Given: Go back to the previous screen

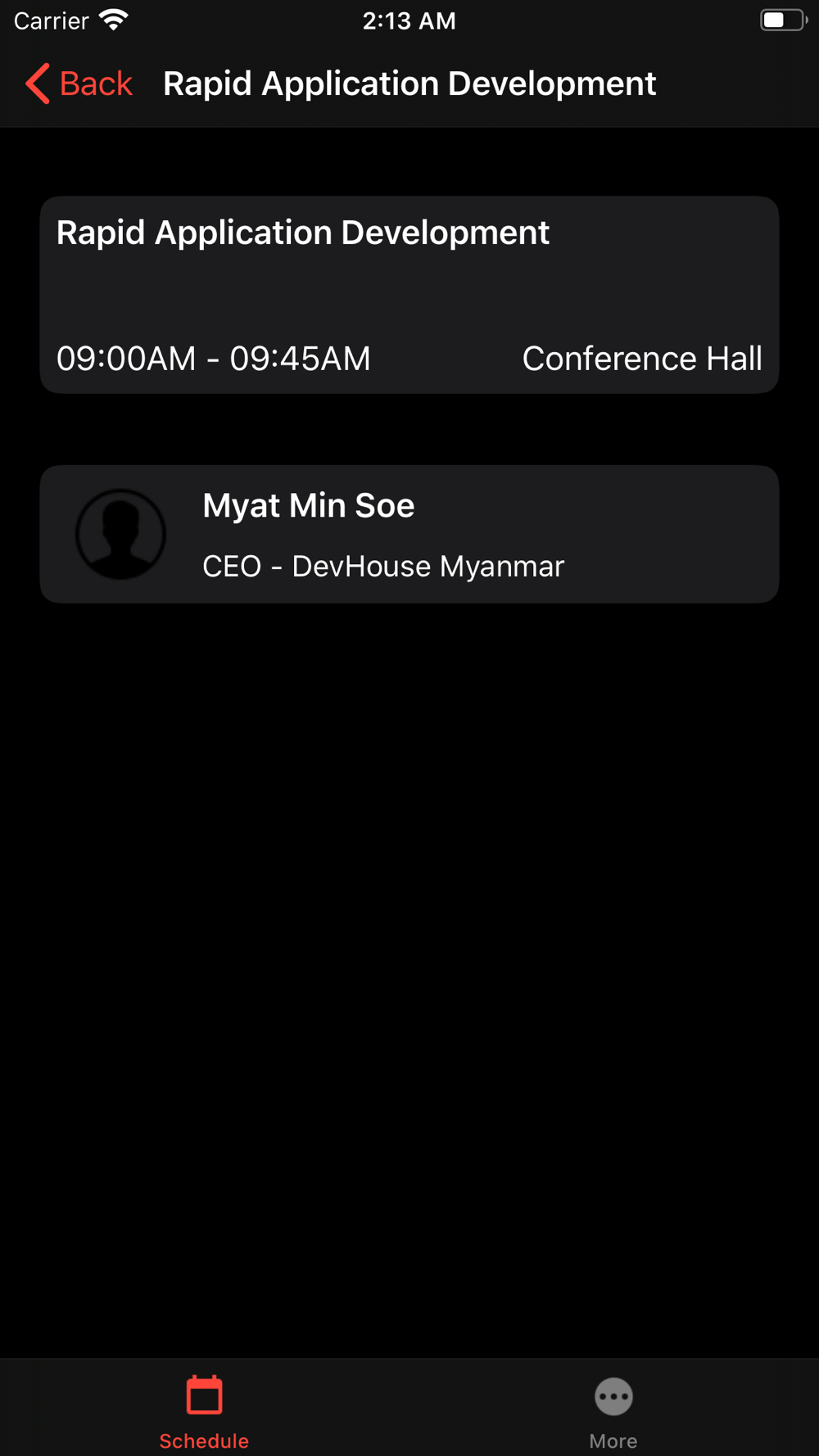Looking at the screenshot, I should (x=79, y=84).
